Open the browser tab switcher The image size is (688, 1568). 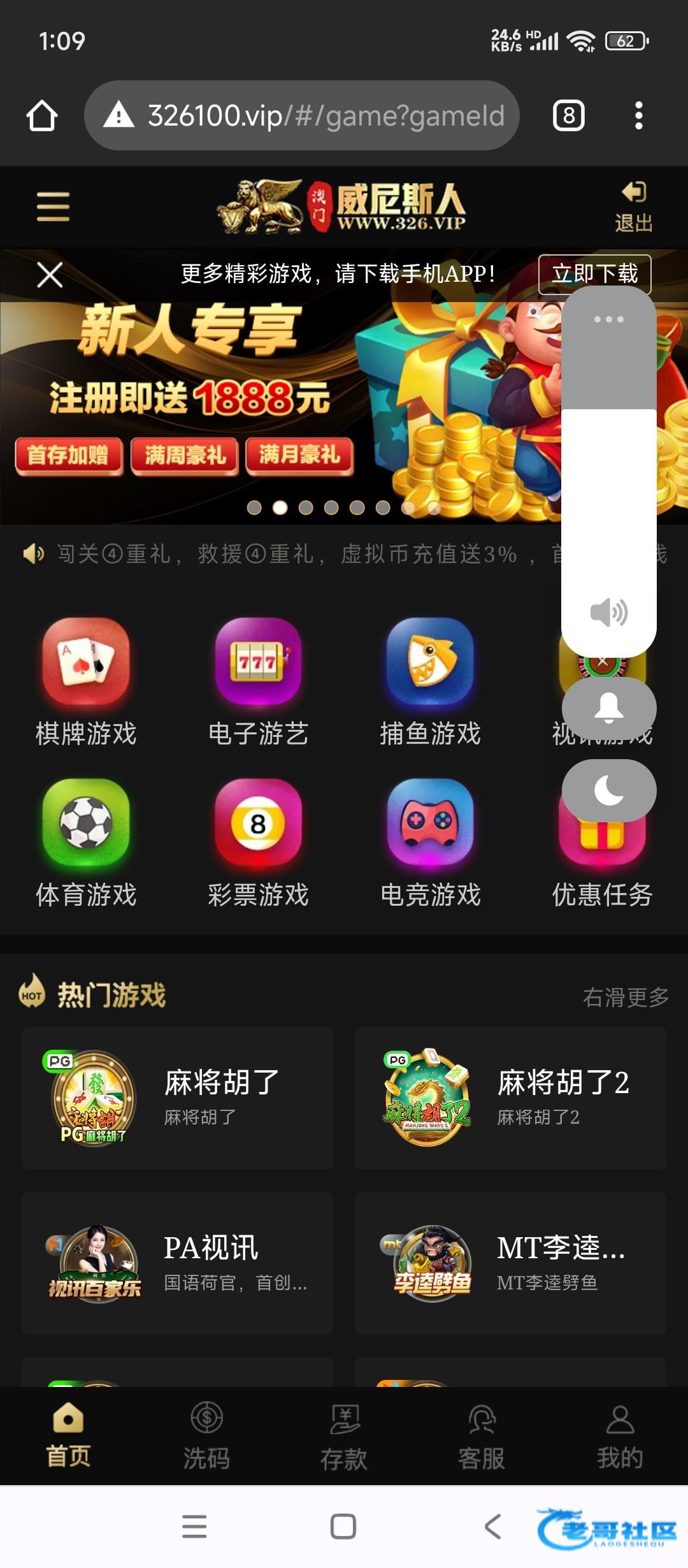point(568,116)
